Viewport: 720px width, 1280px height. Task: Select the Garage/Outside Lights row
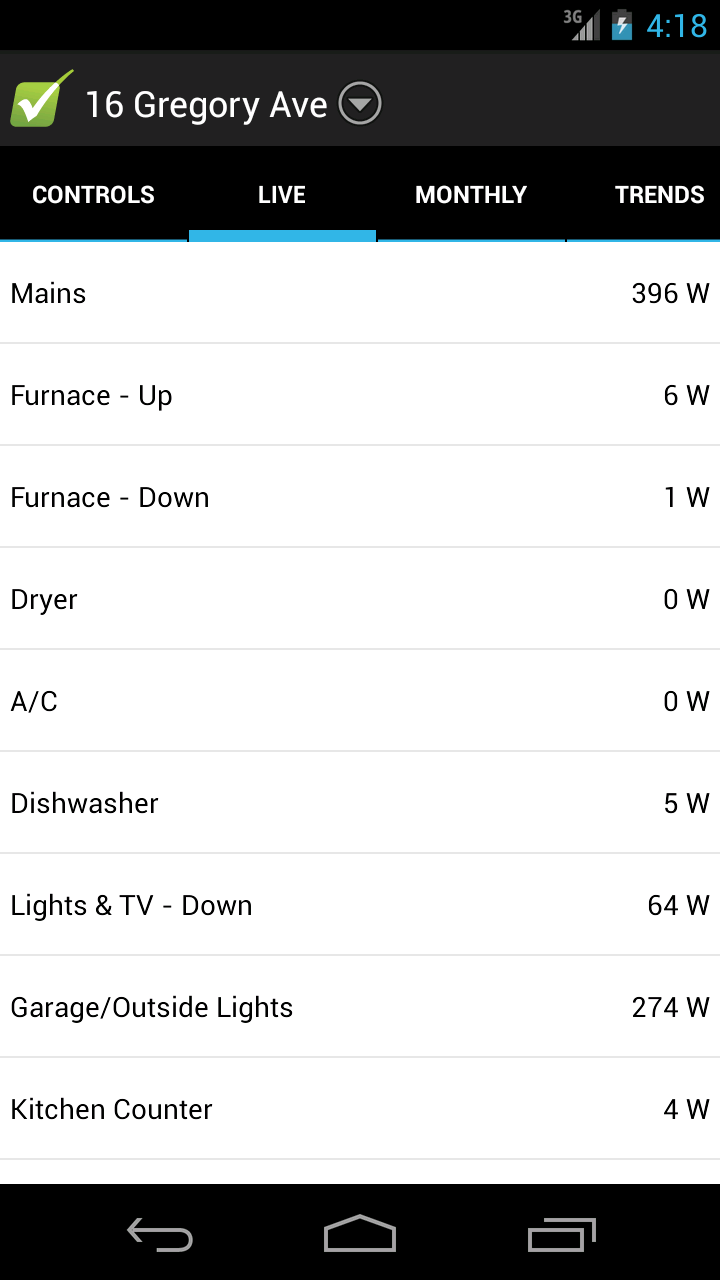tap(360, 1008)
